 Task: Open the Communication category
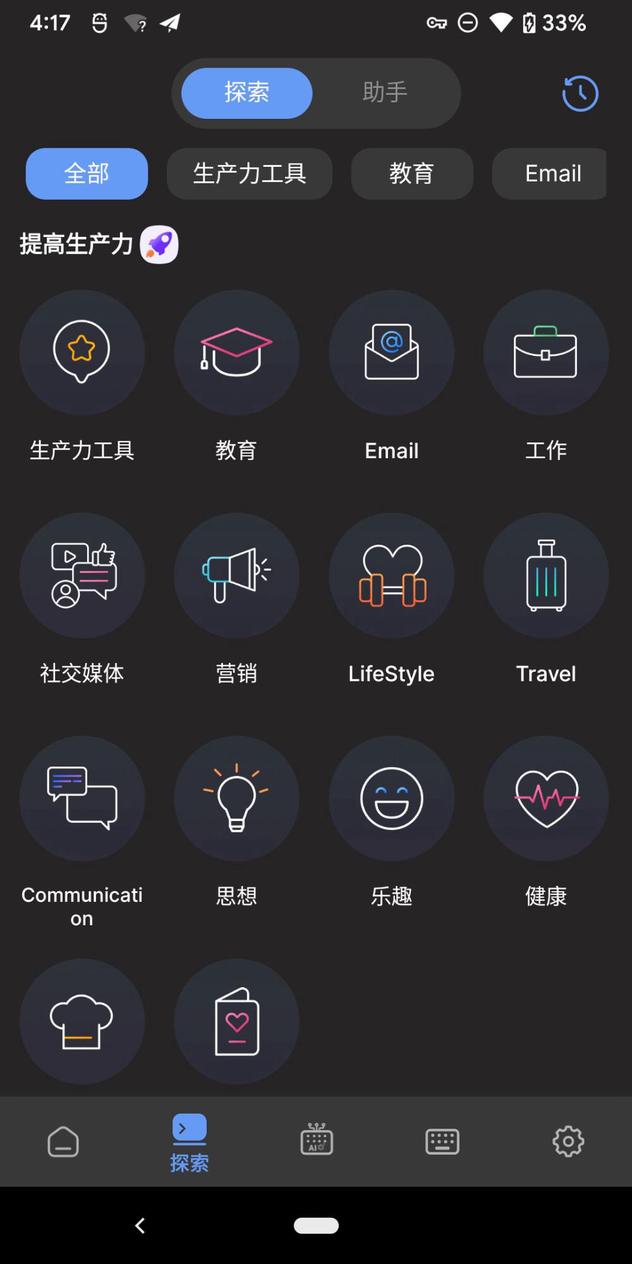(x=82, y=799)
